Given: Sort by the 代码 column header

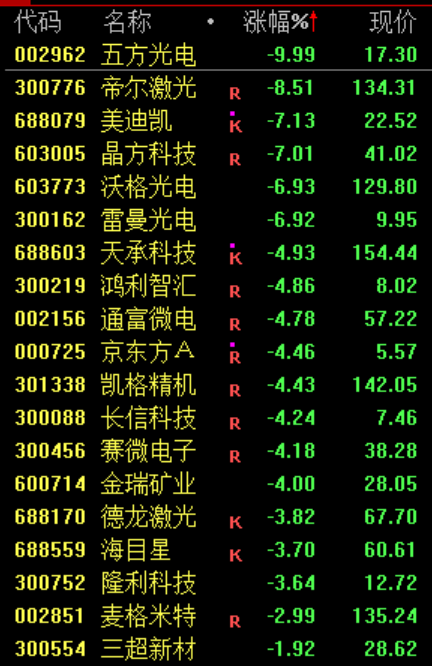Looking at the screenshot, I should point(38,22).
